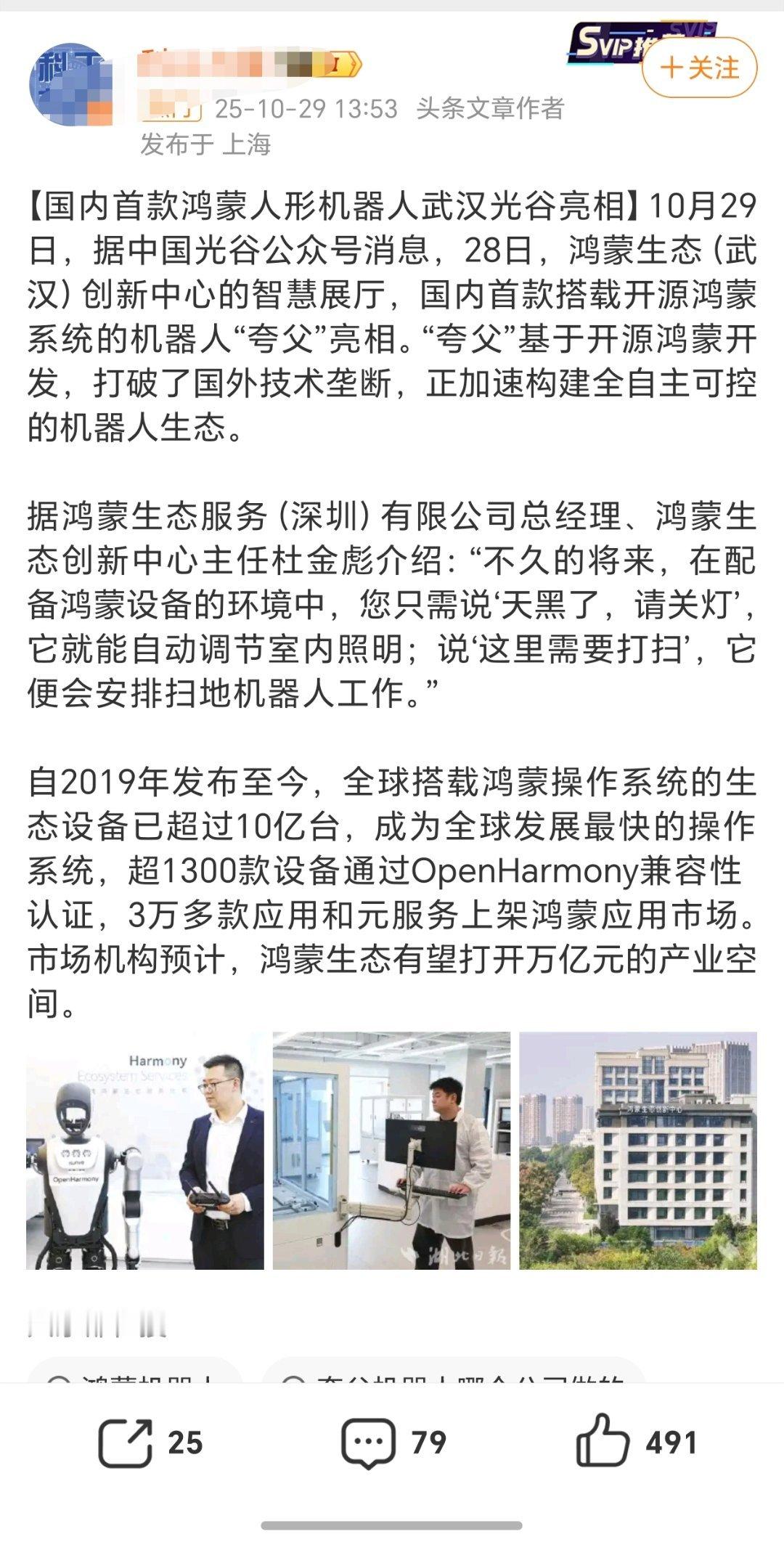Enable follow by tapping the plus sign
The height and width of the screenshot is (1550, 784).
click(671, 65)
